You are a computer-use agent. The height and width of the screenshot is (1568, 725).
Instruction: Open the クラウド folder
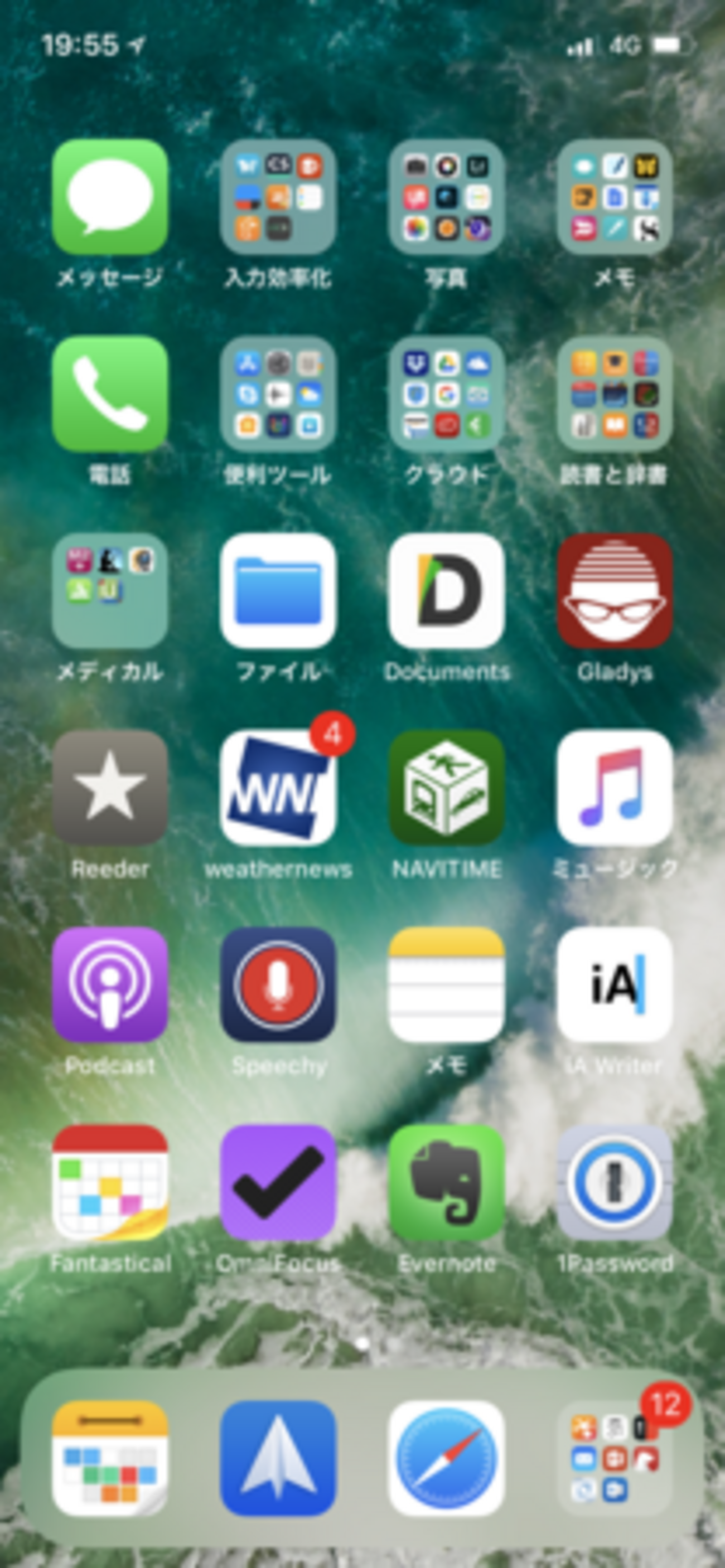(x=446, y=393)
